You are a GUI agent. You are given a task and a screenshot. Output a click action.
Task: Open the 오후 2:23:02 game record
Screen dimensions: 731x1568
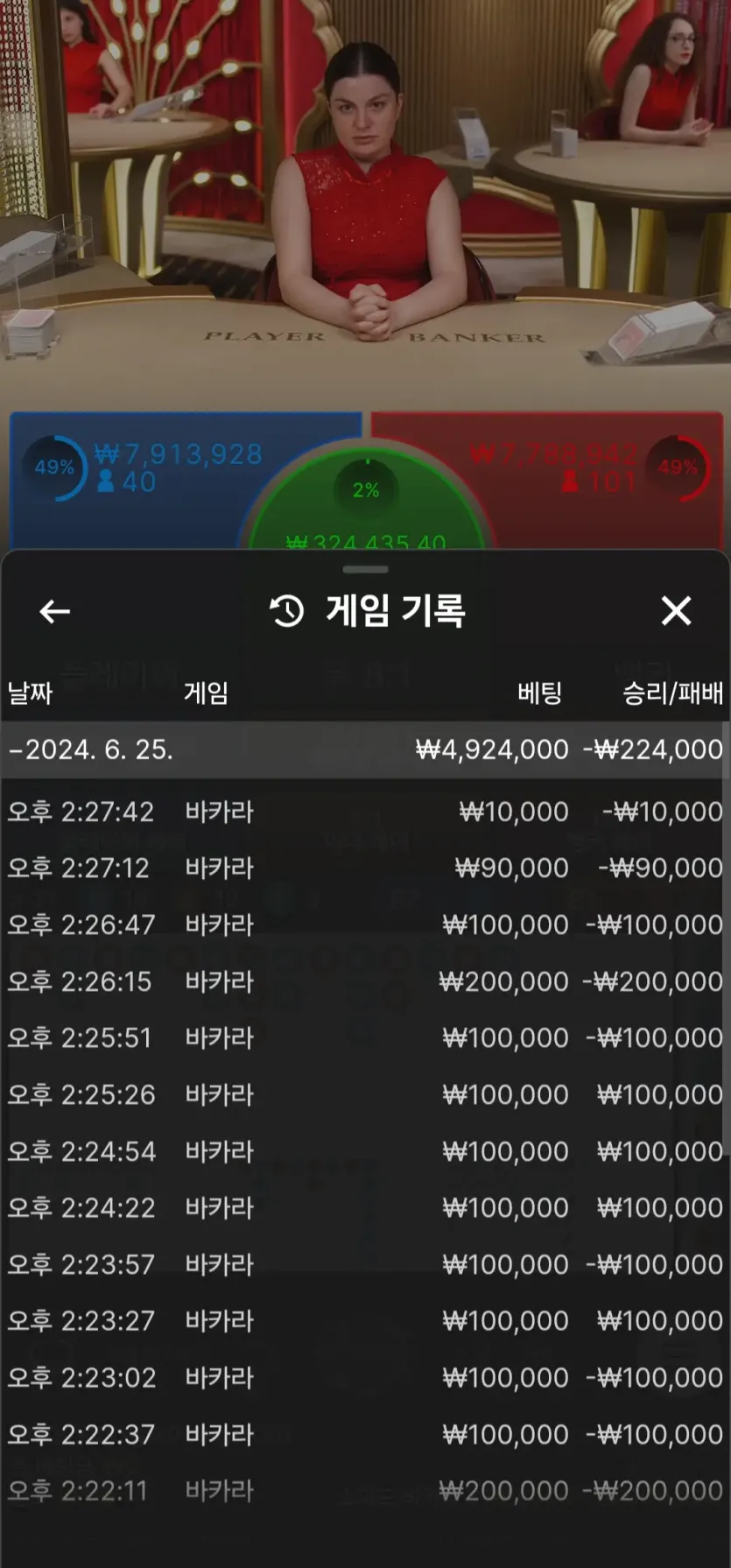[365, 1377]
